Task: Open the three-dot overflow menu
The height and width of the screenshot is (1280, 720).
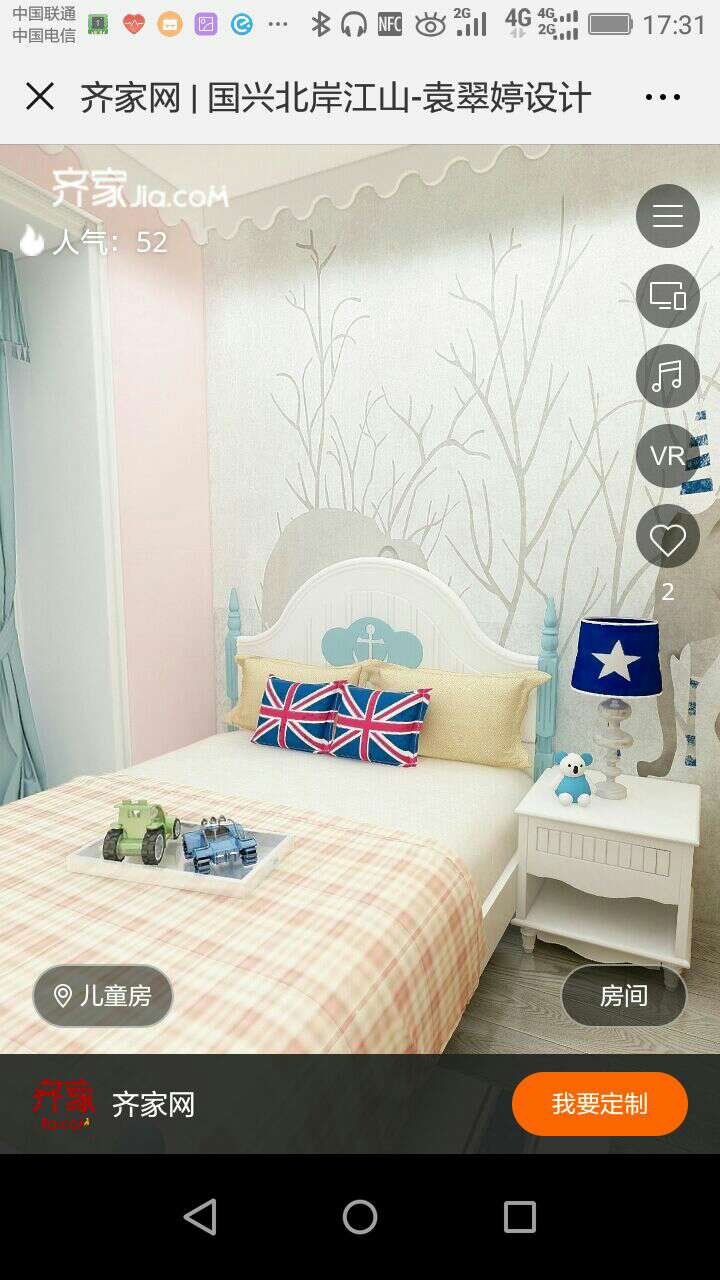Action: [x=662, y=97]
